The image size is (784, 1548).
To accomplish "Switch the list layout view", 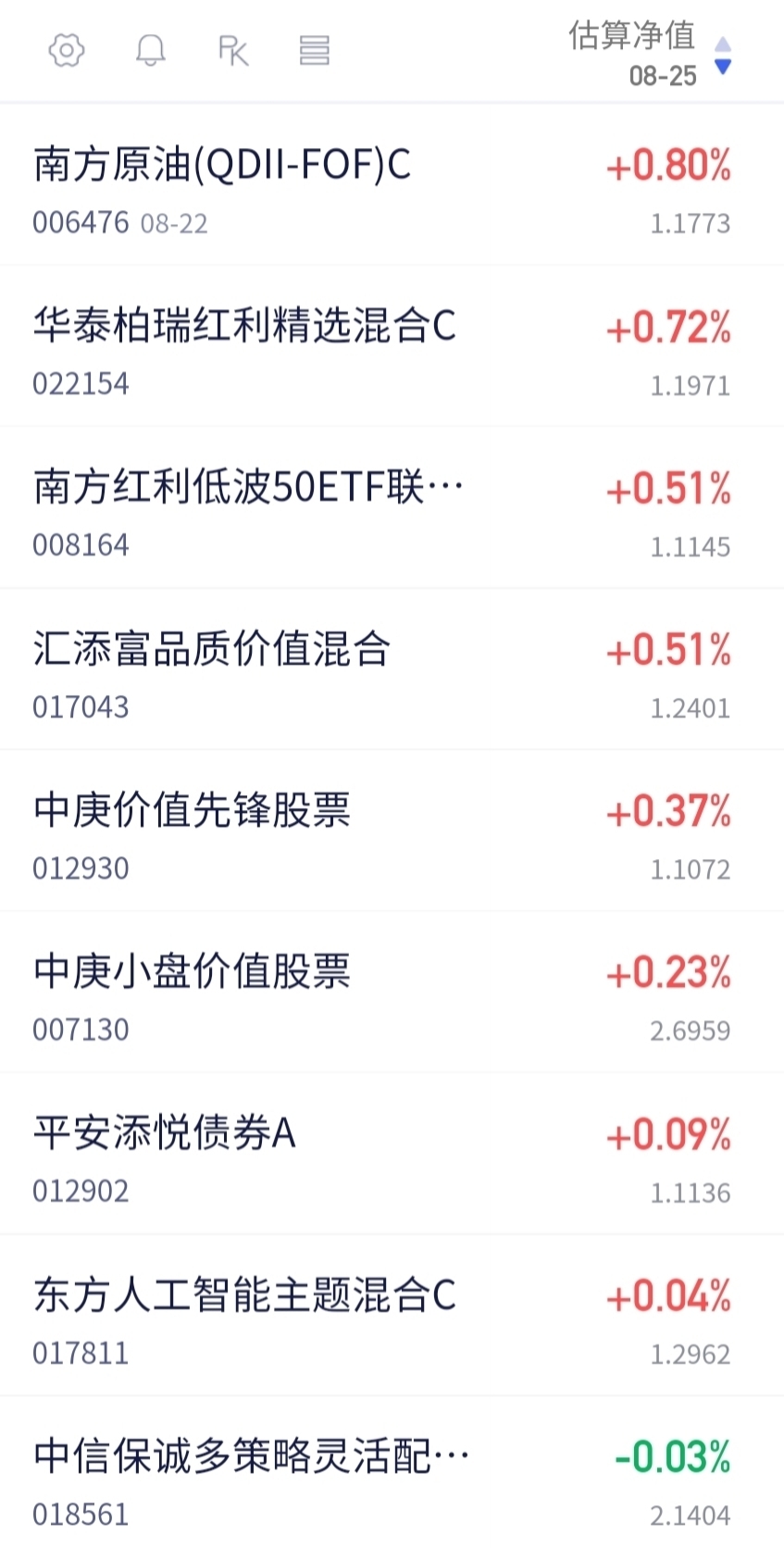I will coord(315,50).
